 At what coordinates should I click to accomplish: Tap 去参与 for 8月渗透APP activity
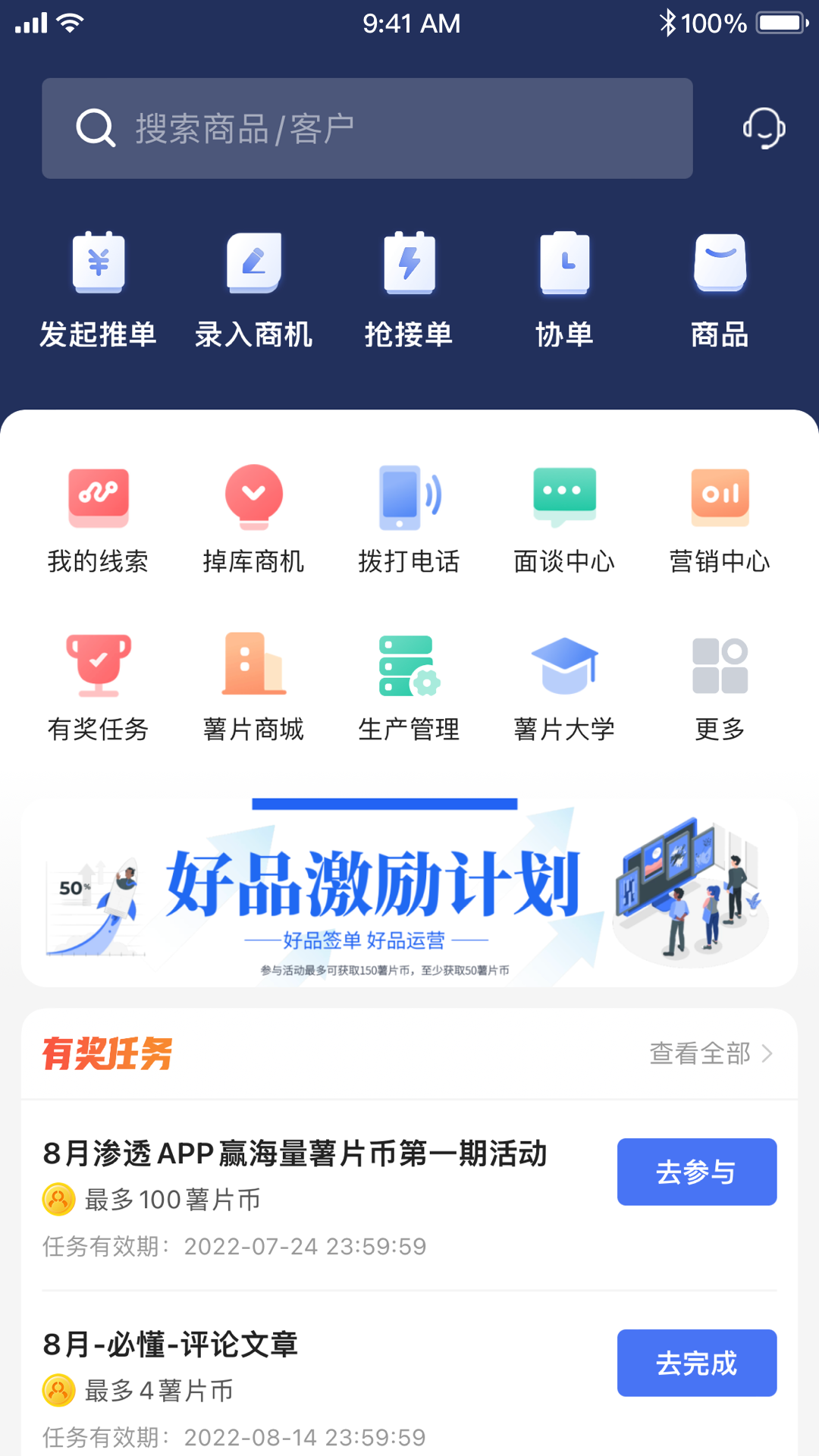[696, 1172]
